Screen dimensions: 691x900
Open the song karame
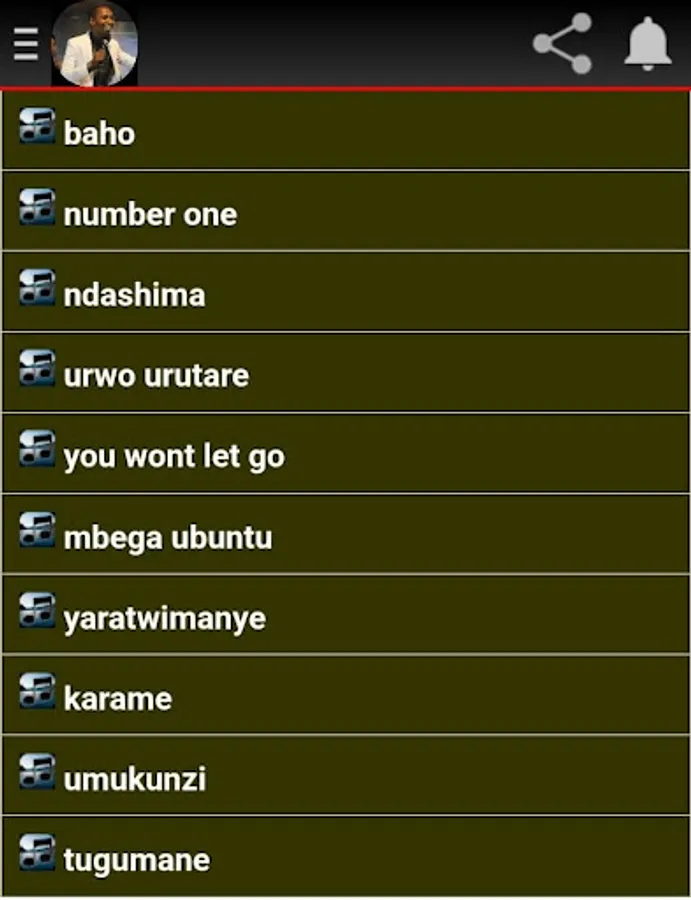(346, 695)
